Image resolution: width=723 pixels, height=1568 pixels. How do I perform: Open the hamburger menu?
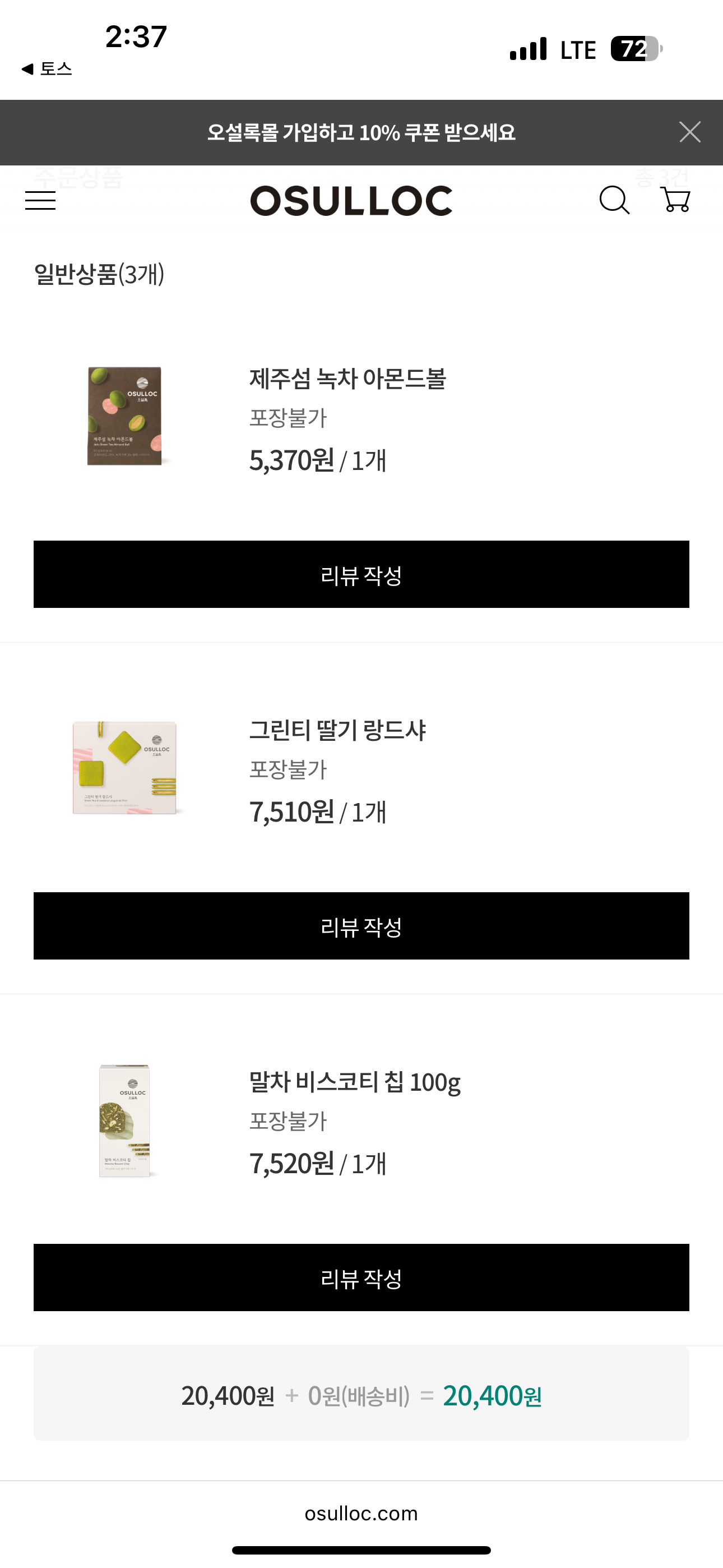coord(40,200)
